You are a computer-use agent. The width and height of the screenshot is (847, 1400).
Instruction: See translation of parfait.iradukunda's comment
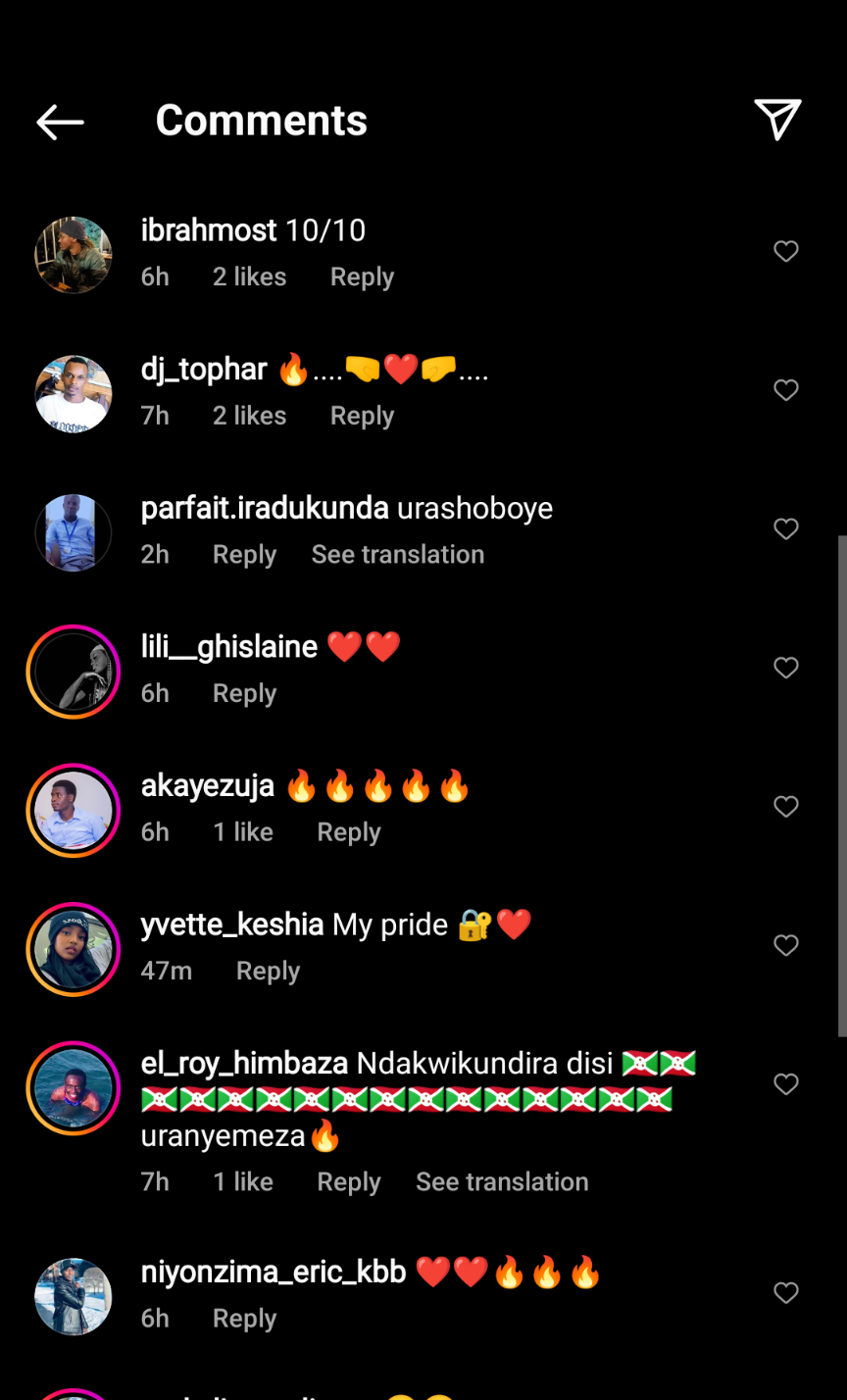coord(397,555)
